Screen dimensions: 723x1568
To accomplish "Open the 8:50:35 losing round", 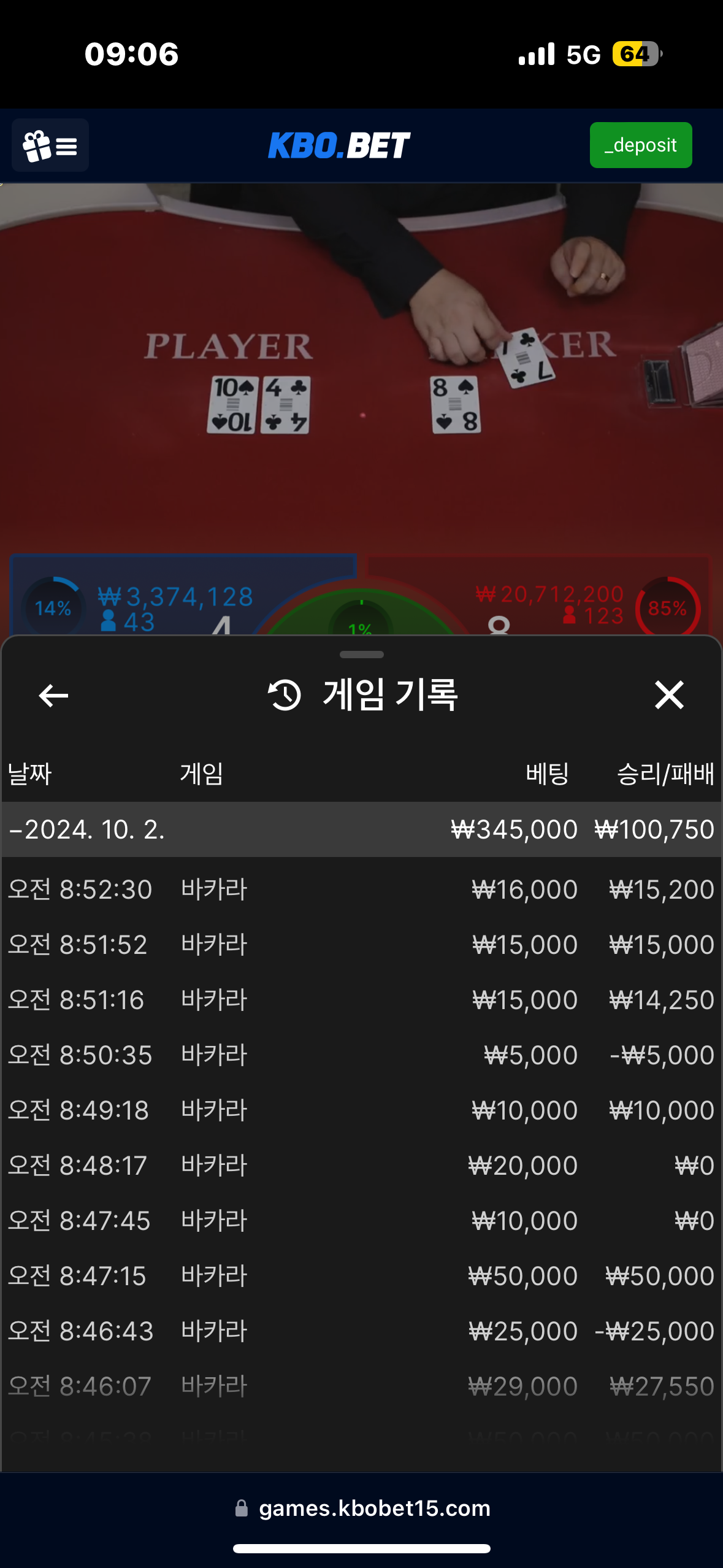I will 361,1055.
